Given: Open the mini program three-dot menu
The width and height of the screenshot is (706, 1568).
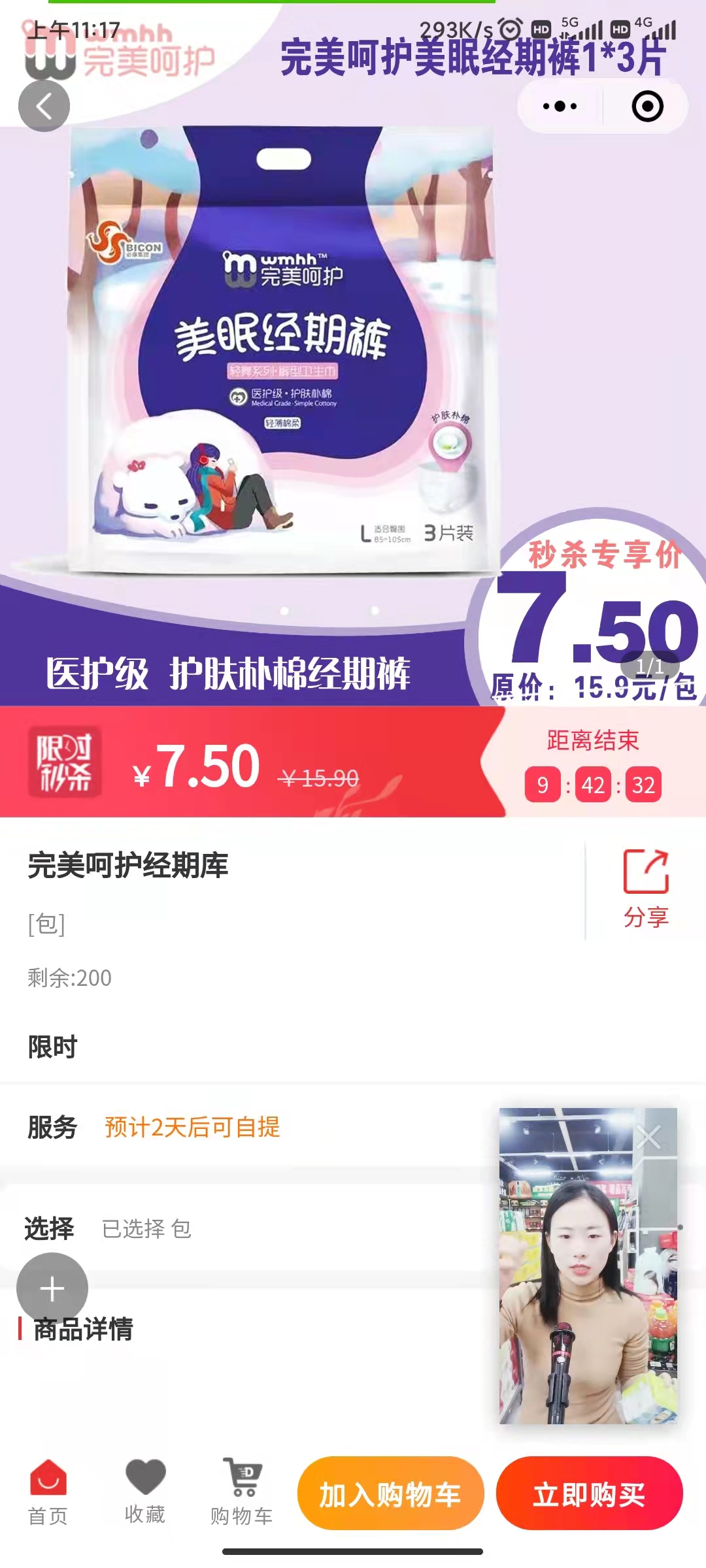Looking at the screenshot, I should click(560, 106).
